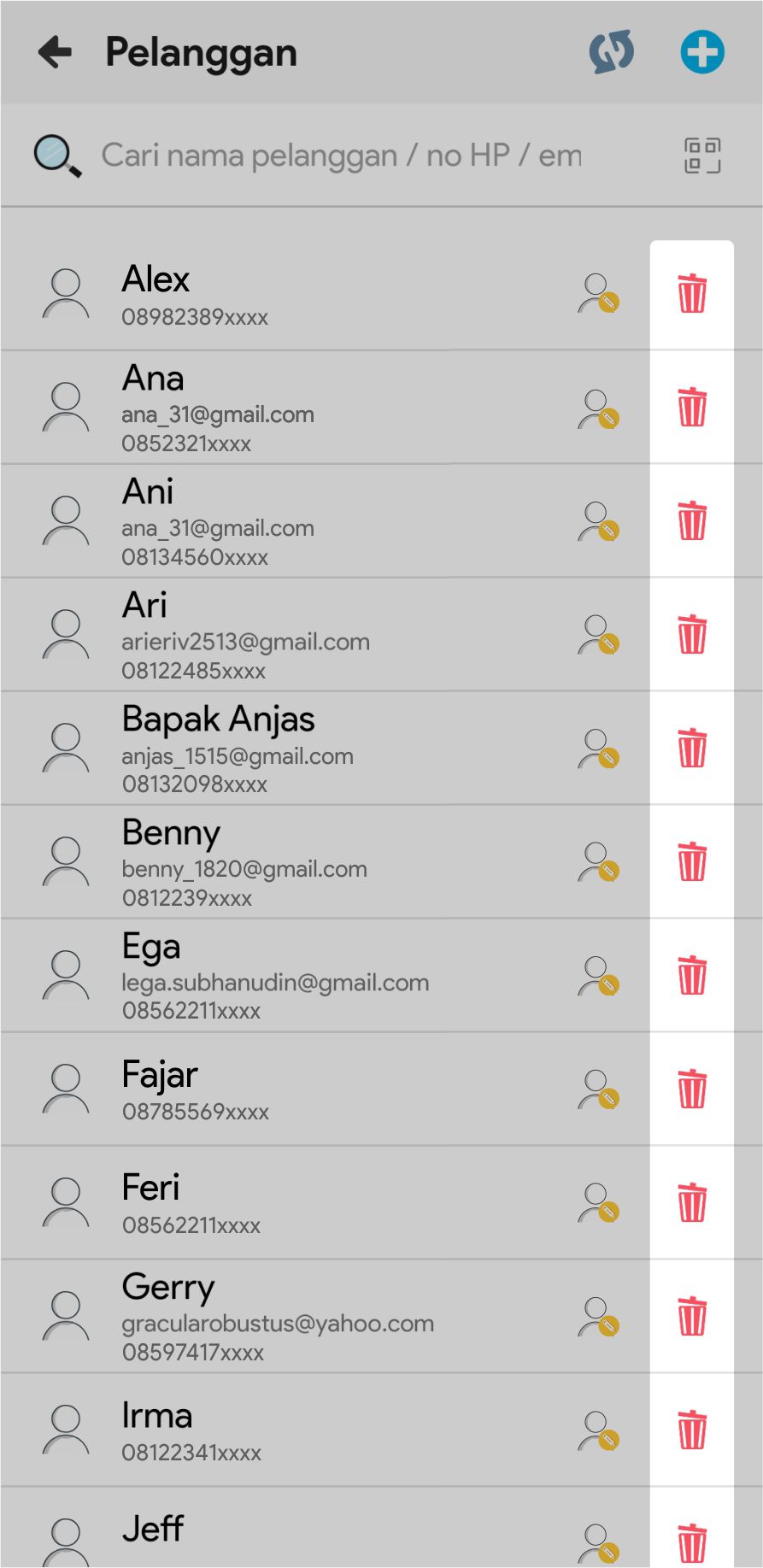The image size is (763, 1568).
Task: Edit customer Ana's details
Action: coord(598,408)
